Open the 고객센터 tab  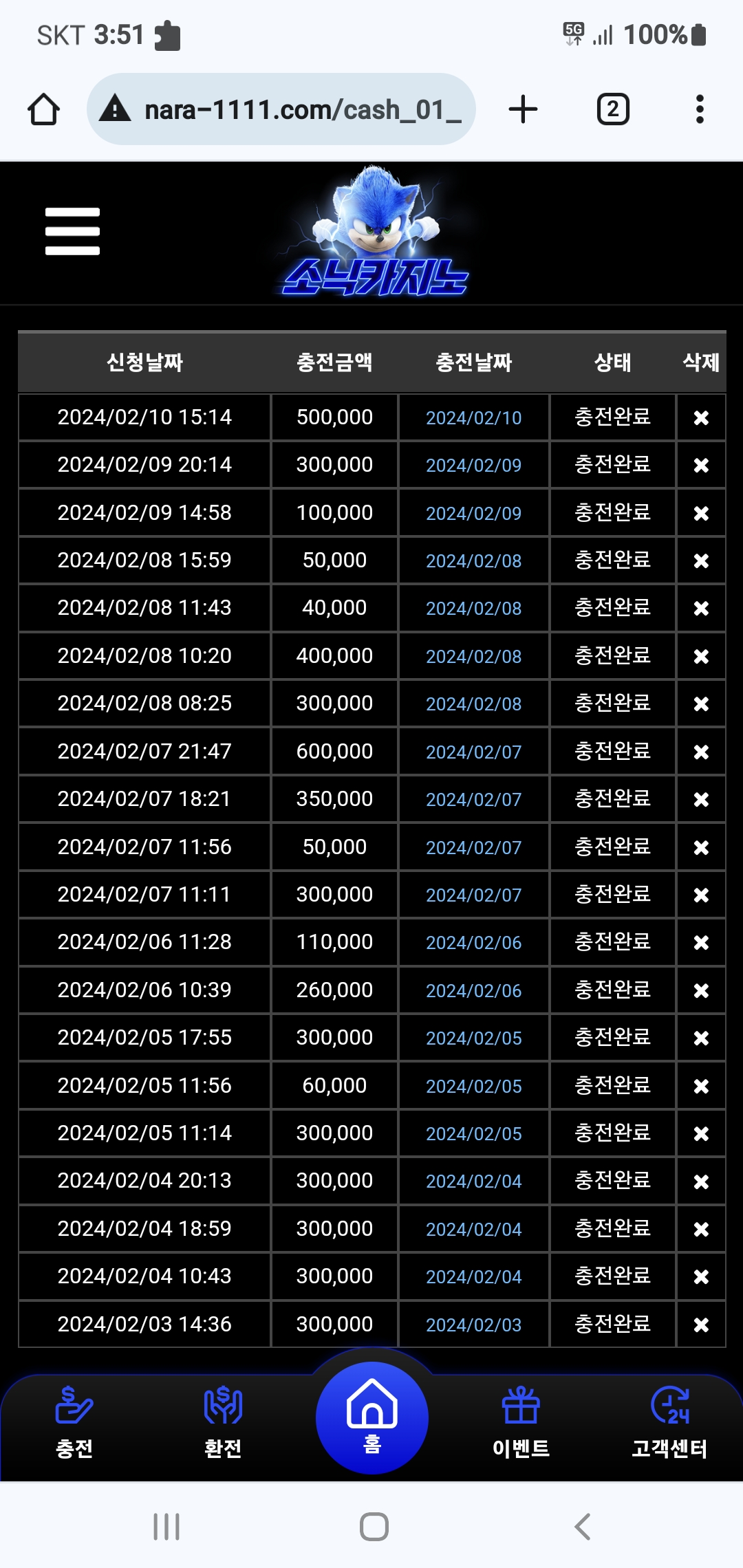point(669,1422)
